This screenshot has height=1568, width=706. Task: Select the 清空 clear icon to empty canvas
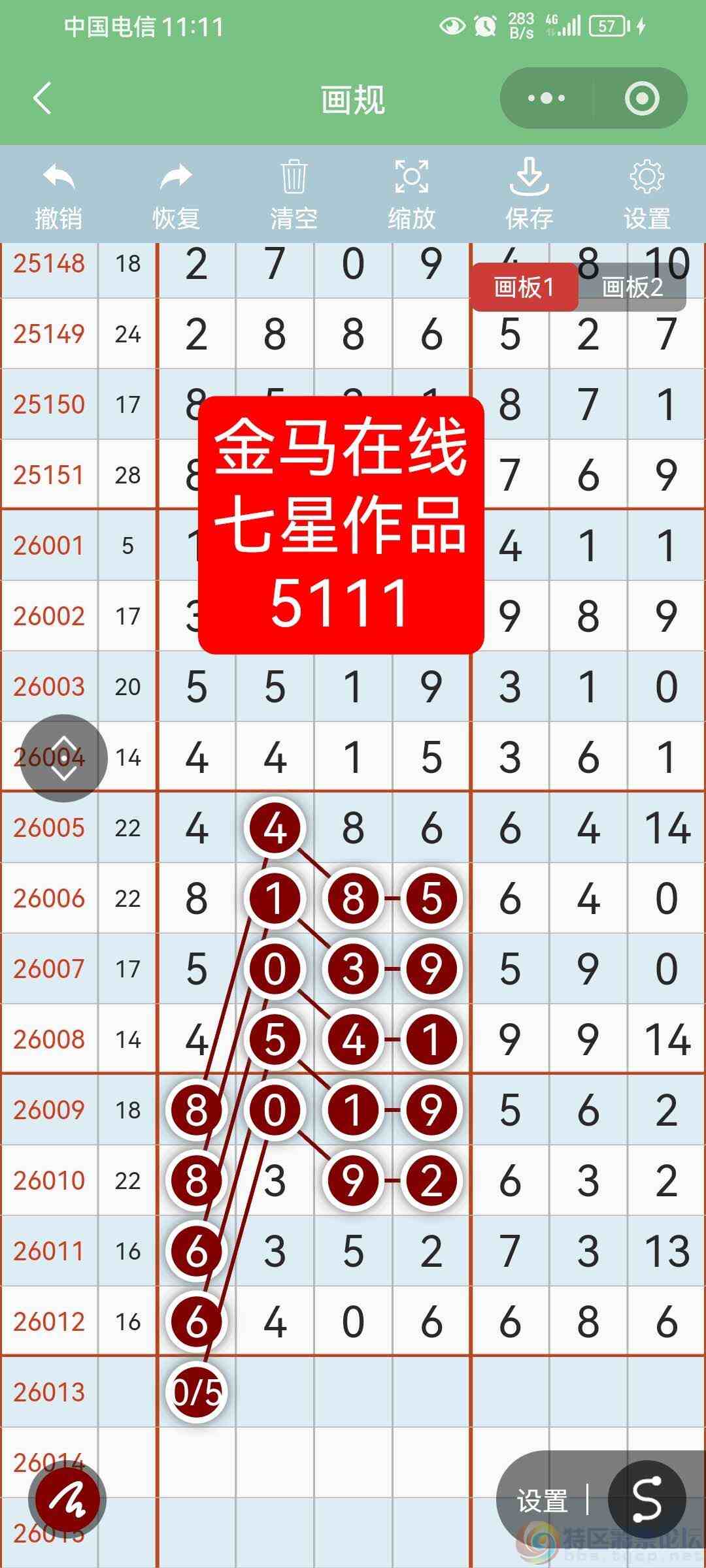pyautogui.click(x=293, y=178)
